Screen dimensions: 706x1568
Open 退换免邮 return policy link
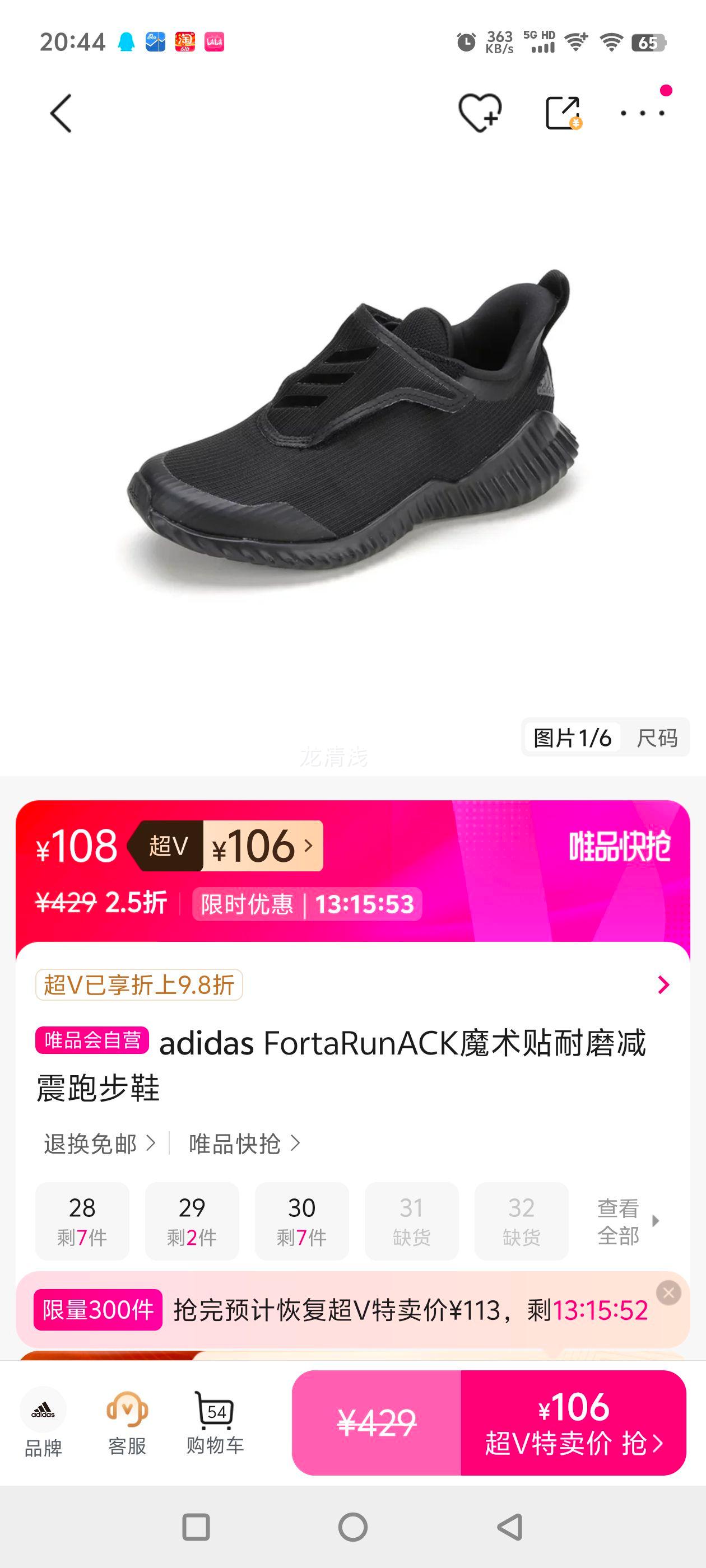(90, 1144)
